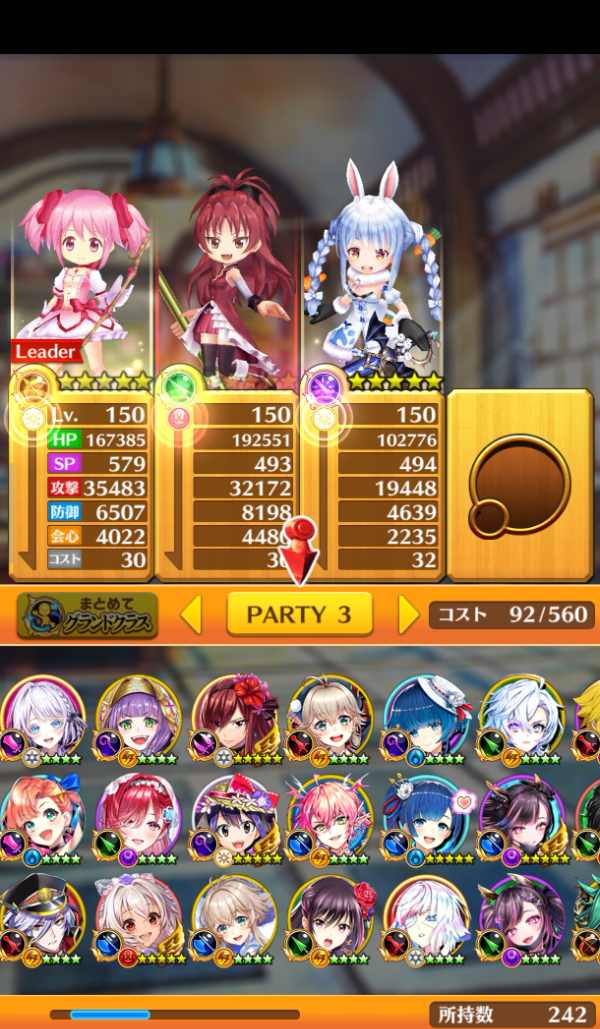This screenshot has width=600, height=1029.
Task: Pick the blue-haired character with heart bubble
Action: [425, 817]
